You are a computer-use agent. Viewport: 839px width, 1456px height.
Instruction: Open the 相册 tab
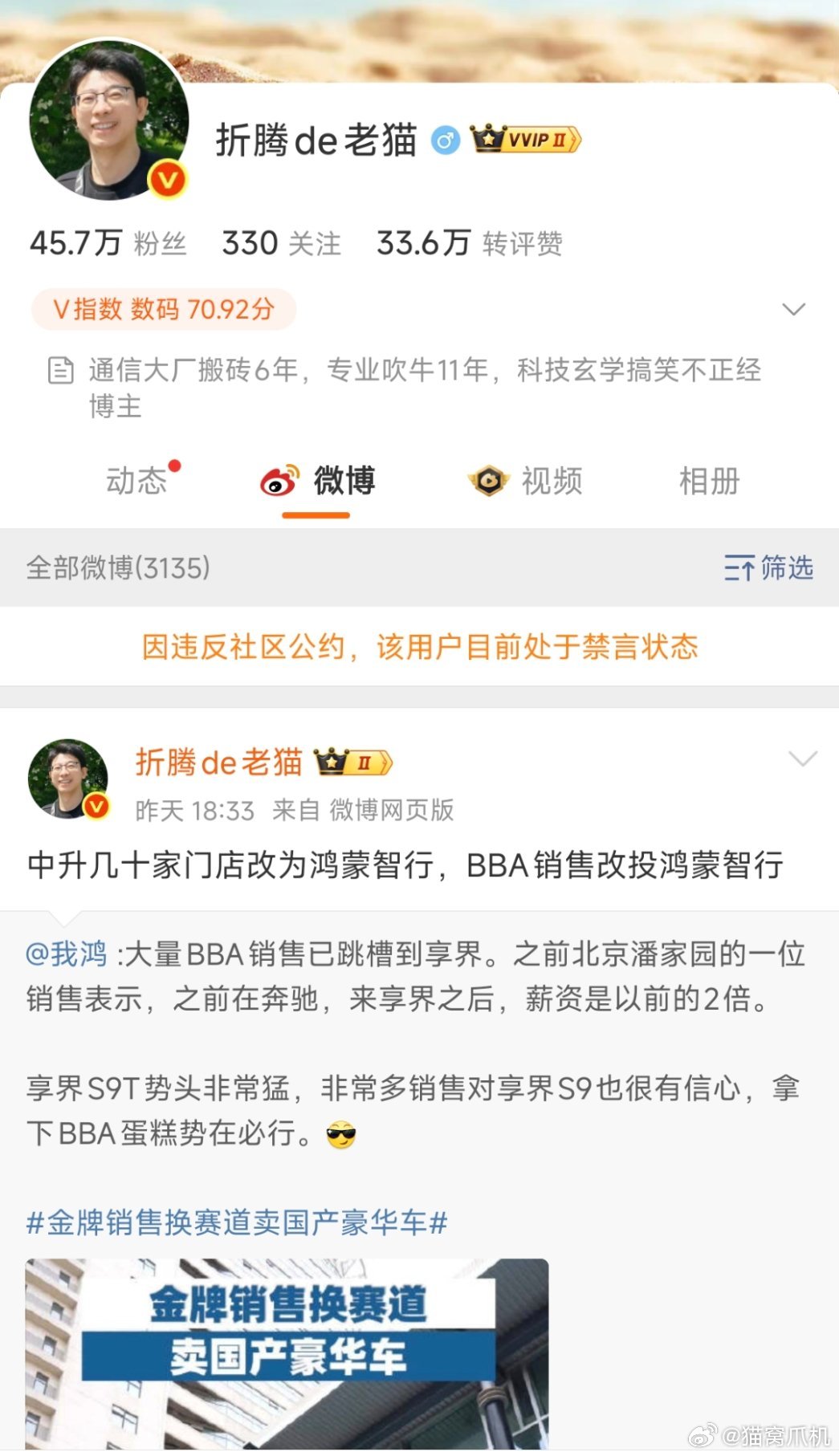[x=708, y=481]
